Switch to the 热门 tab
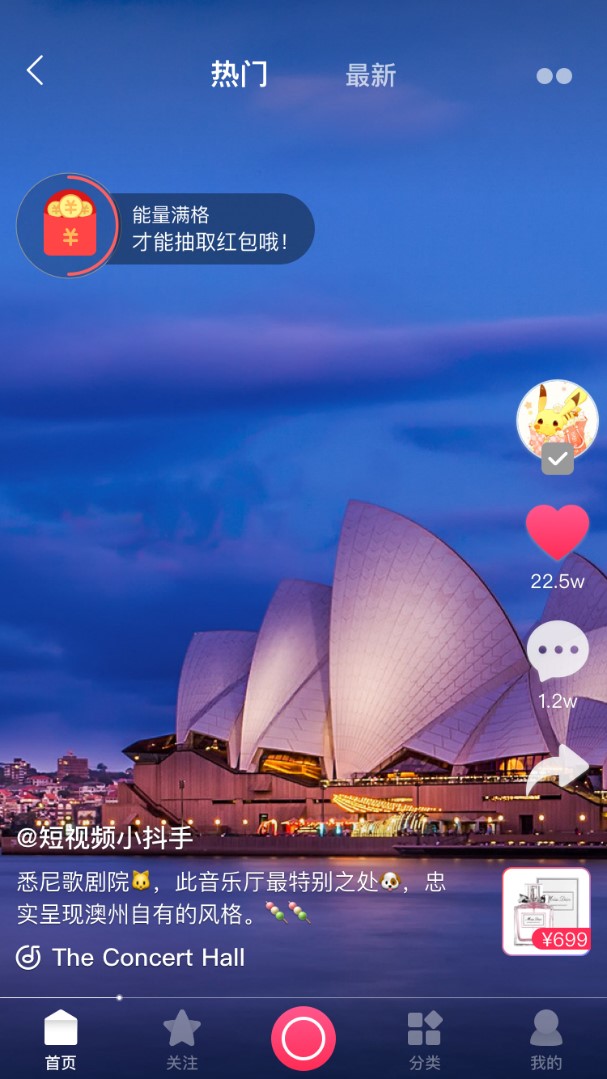Image resolution: width=607 pixels, height=1079 pixels. coord(239,74)
